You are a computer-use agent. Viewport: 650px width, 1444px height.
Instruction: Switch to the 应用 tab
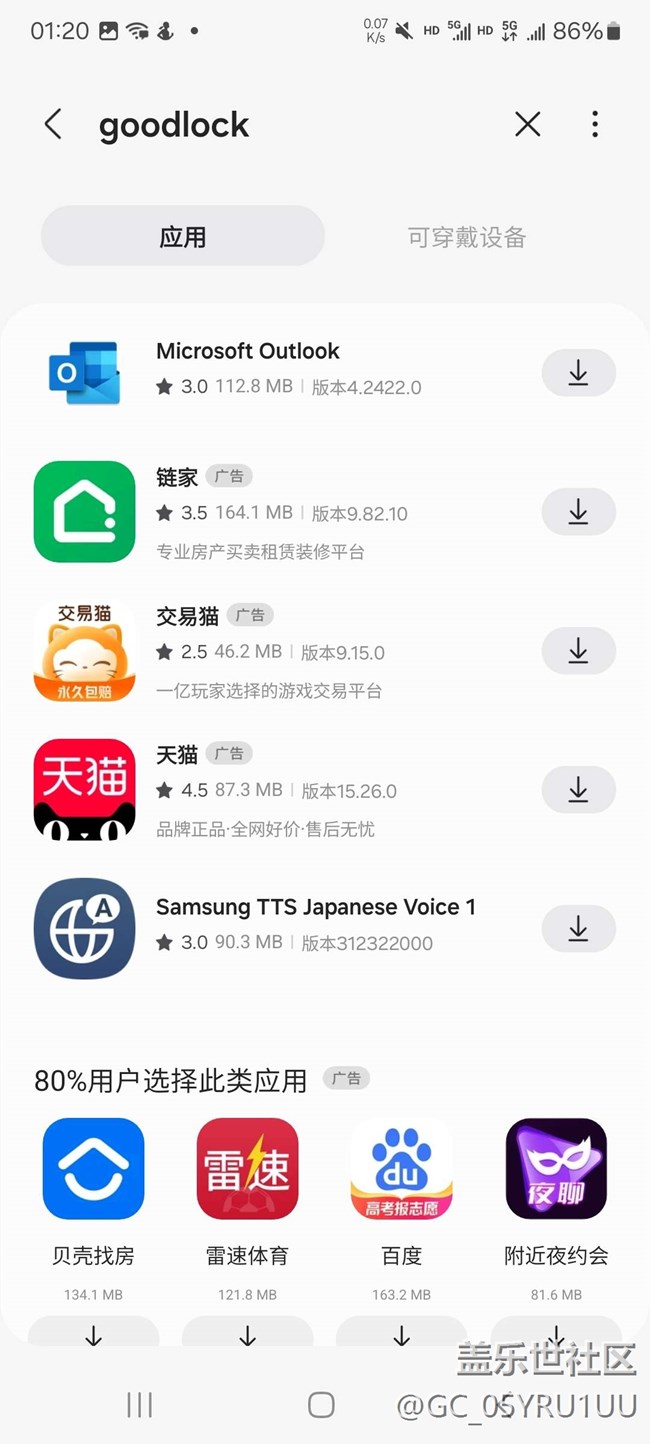tap(183, 237)
